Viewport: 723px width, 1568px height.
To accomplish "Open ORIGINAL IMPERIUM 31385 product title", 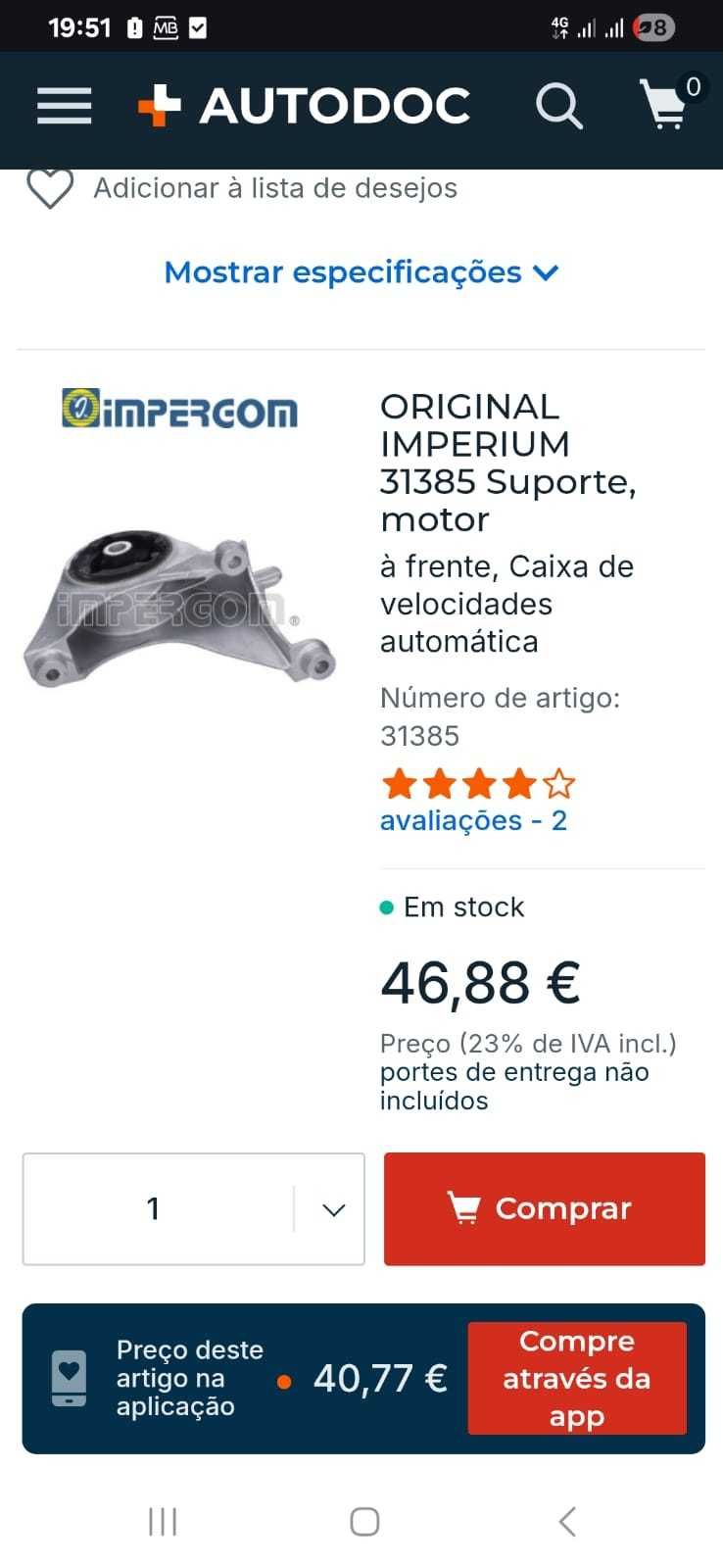I will 507,463.
